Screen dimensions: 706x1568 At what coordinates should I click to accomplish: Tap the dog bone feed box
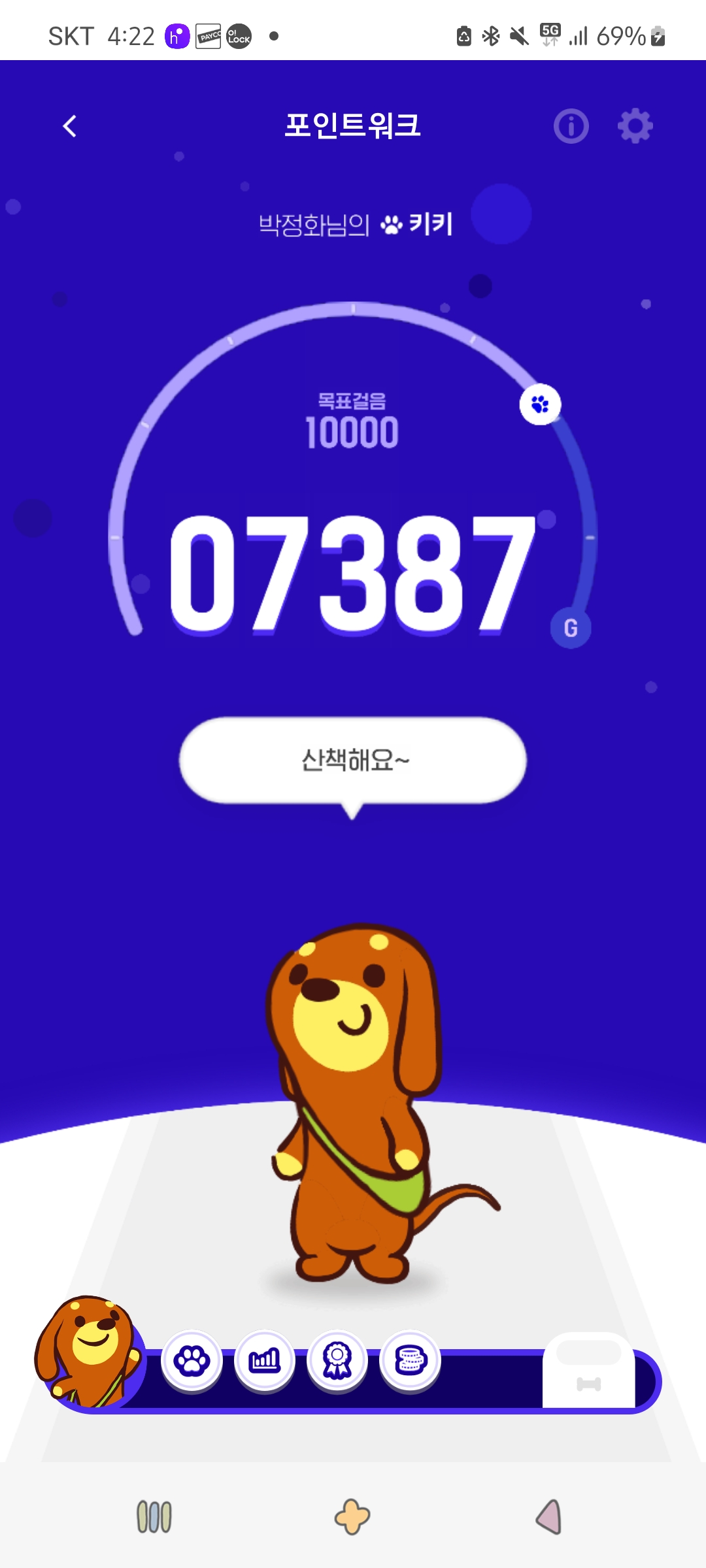(588, 1371)
